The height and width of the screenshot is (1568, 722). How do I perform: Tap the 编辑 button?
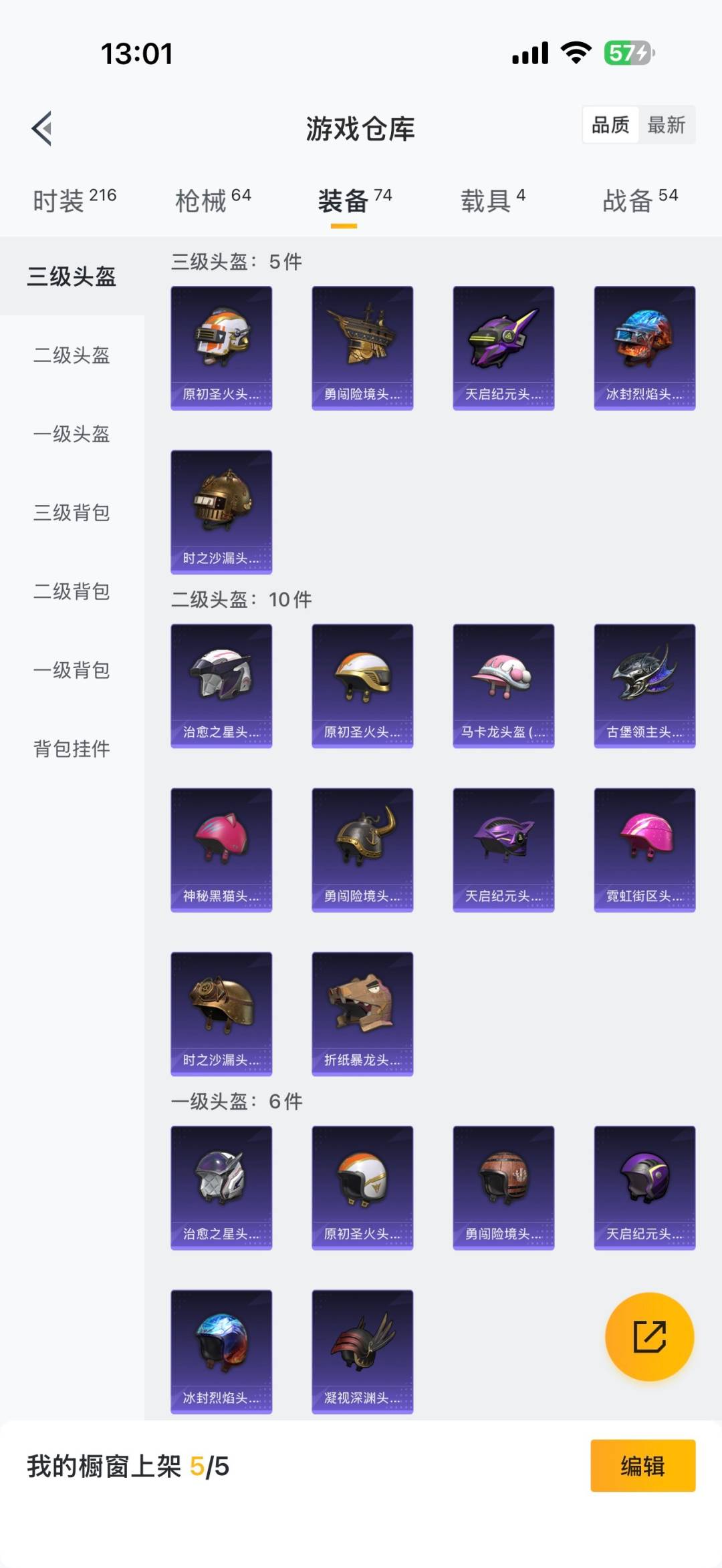point(642,1466)
